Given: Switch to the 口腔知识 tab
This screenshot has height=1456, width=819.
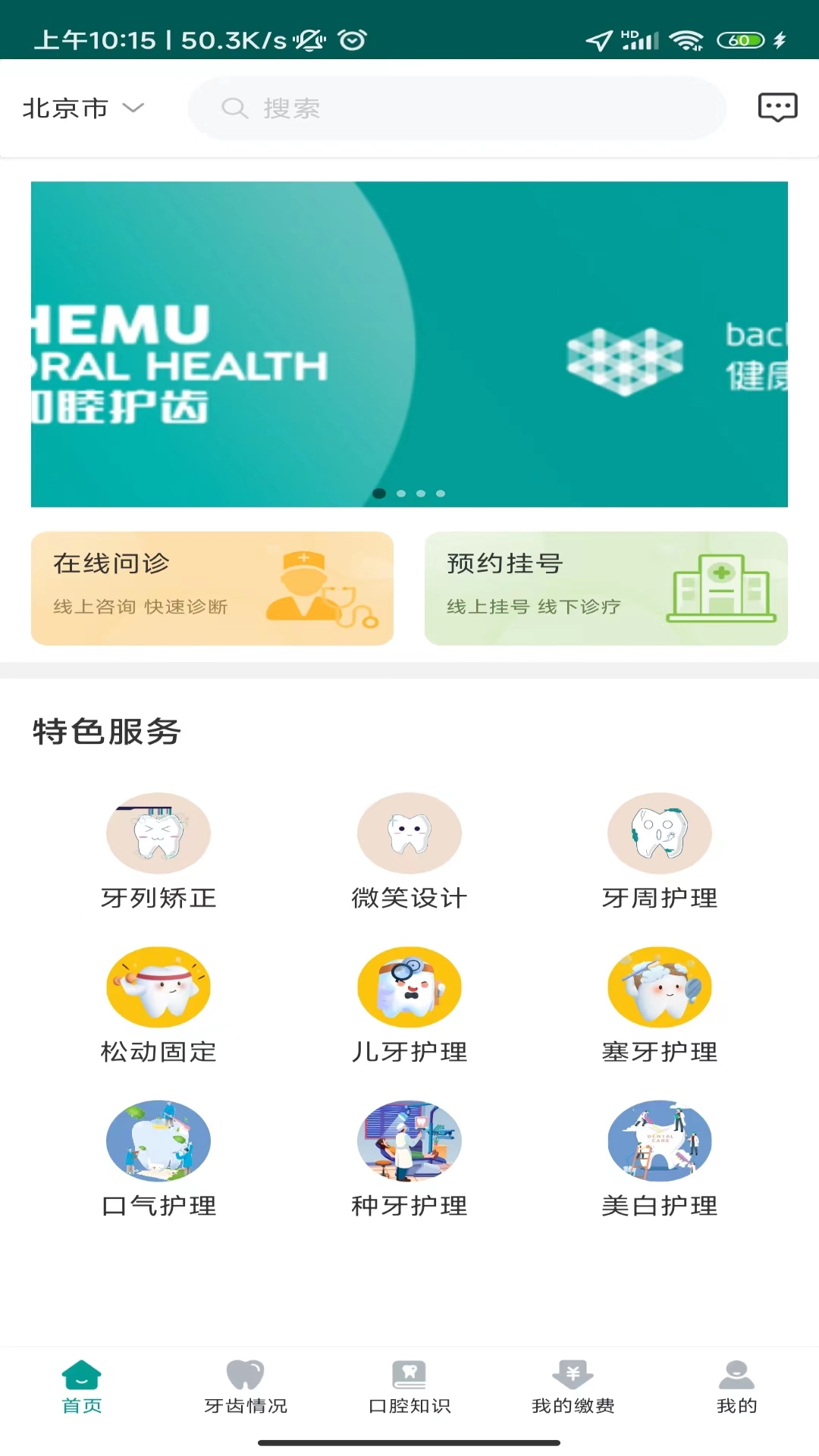Looking at the screenshot, I should point(409,1387).
